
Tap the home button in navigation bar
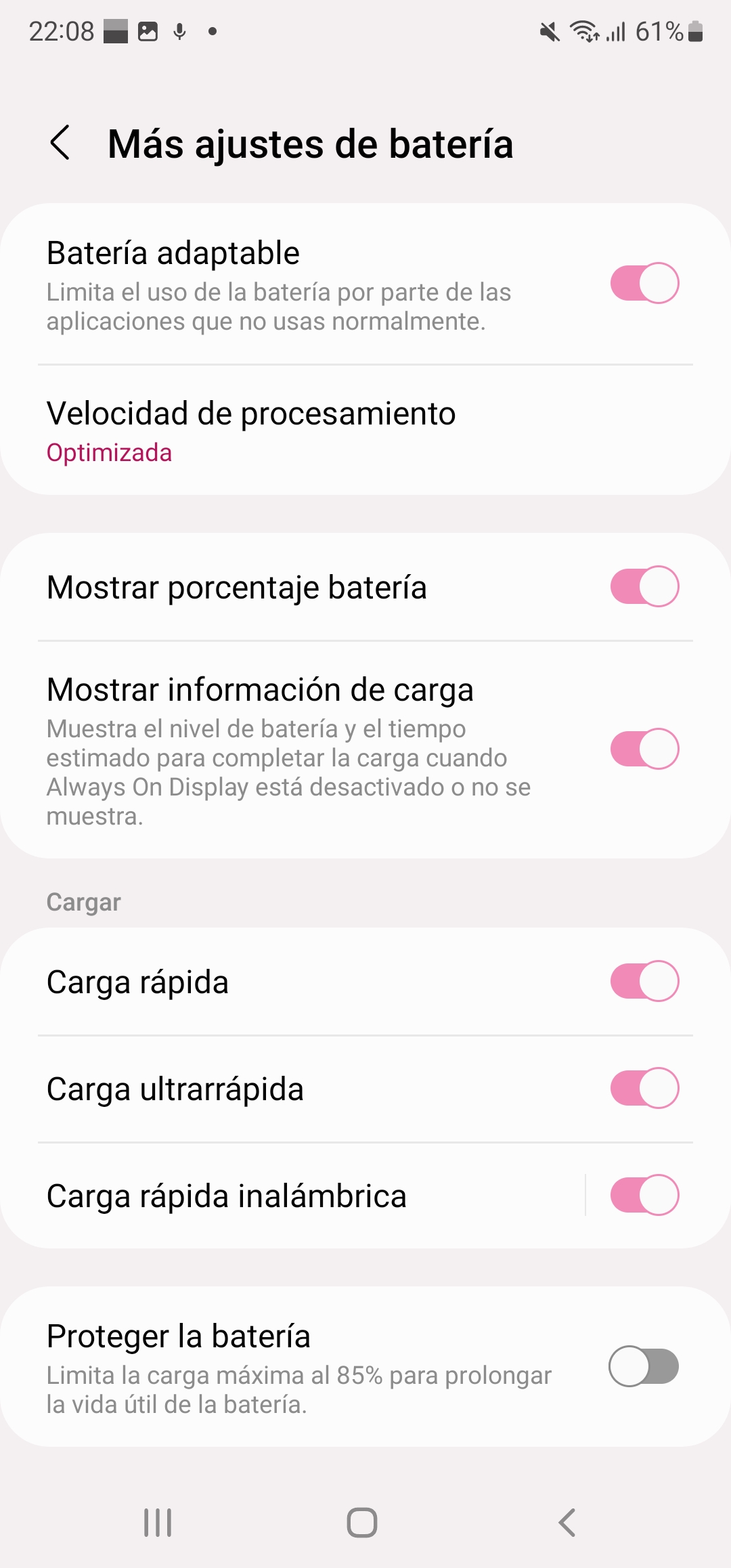coord(362,1523)
